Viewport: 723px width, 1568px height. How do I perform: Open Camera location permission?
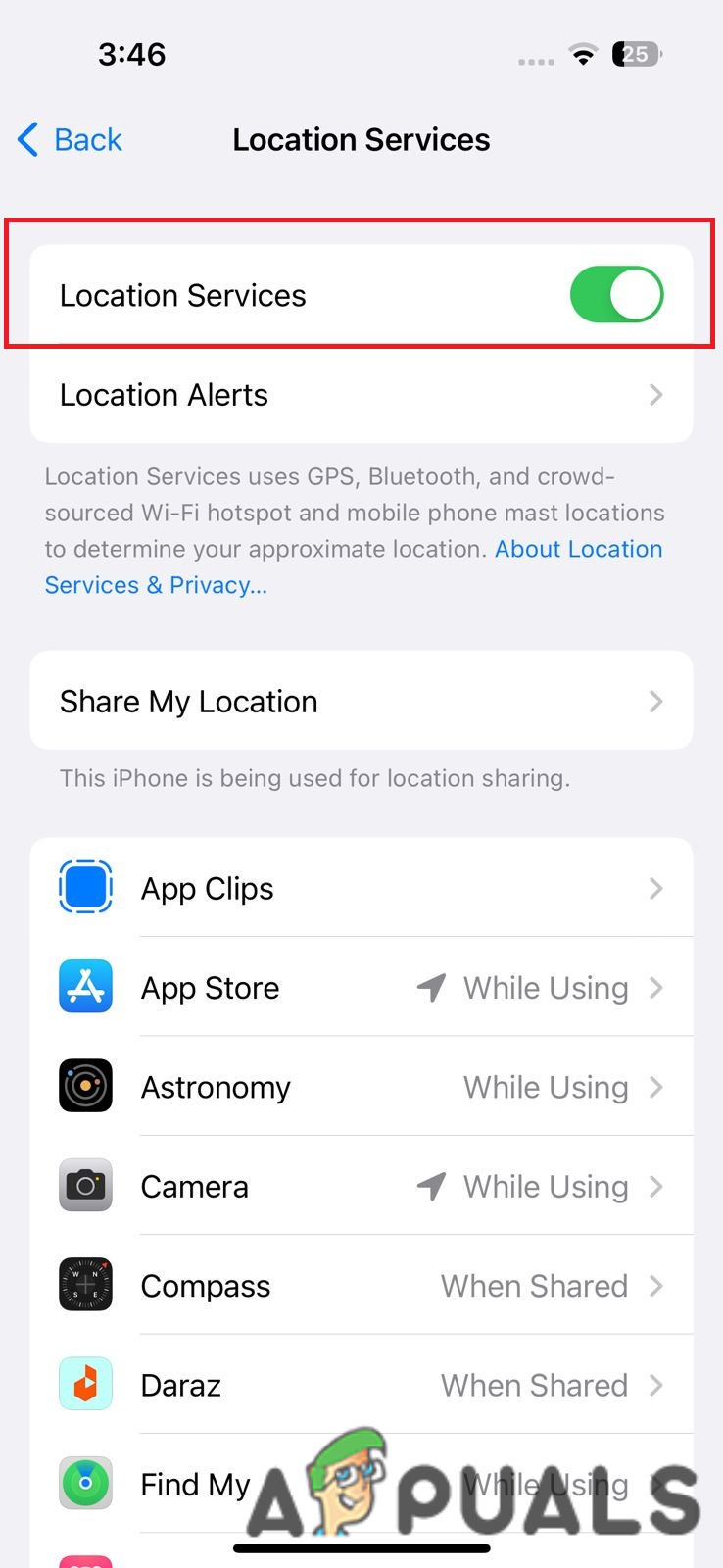(x=361, y=1187)
